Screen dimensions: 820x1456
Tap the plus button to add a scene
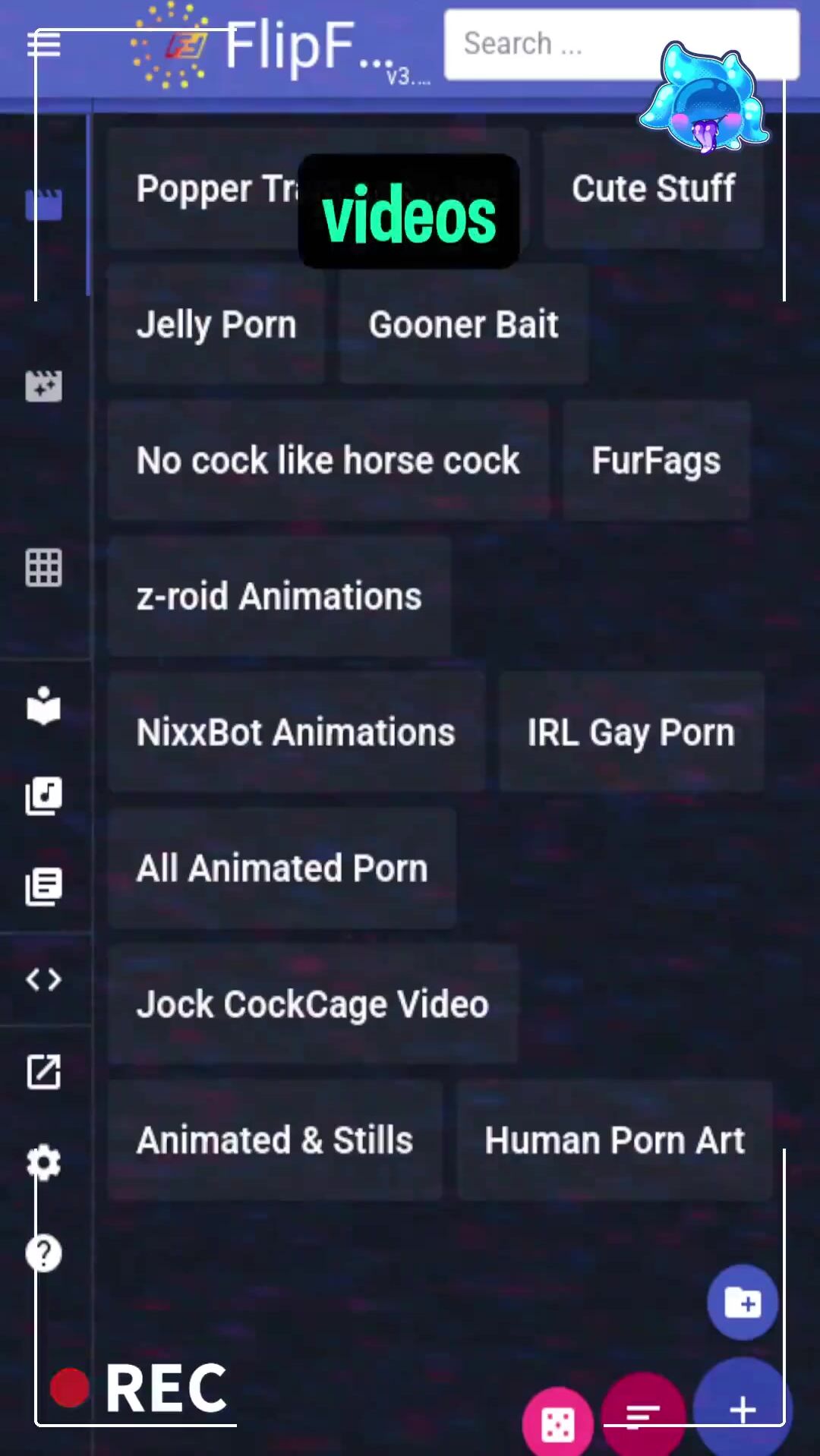[x=742, y=1410]
